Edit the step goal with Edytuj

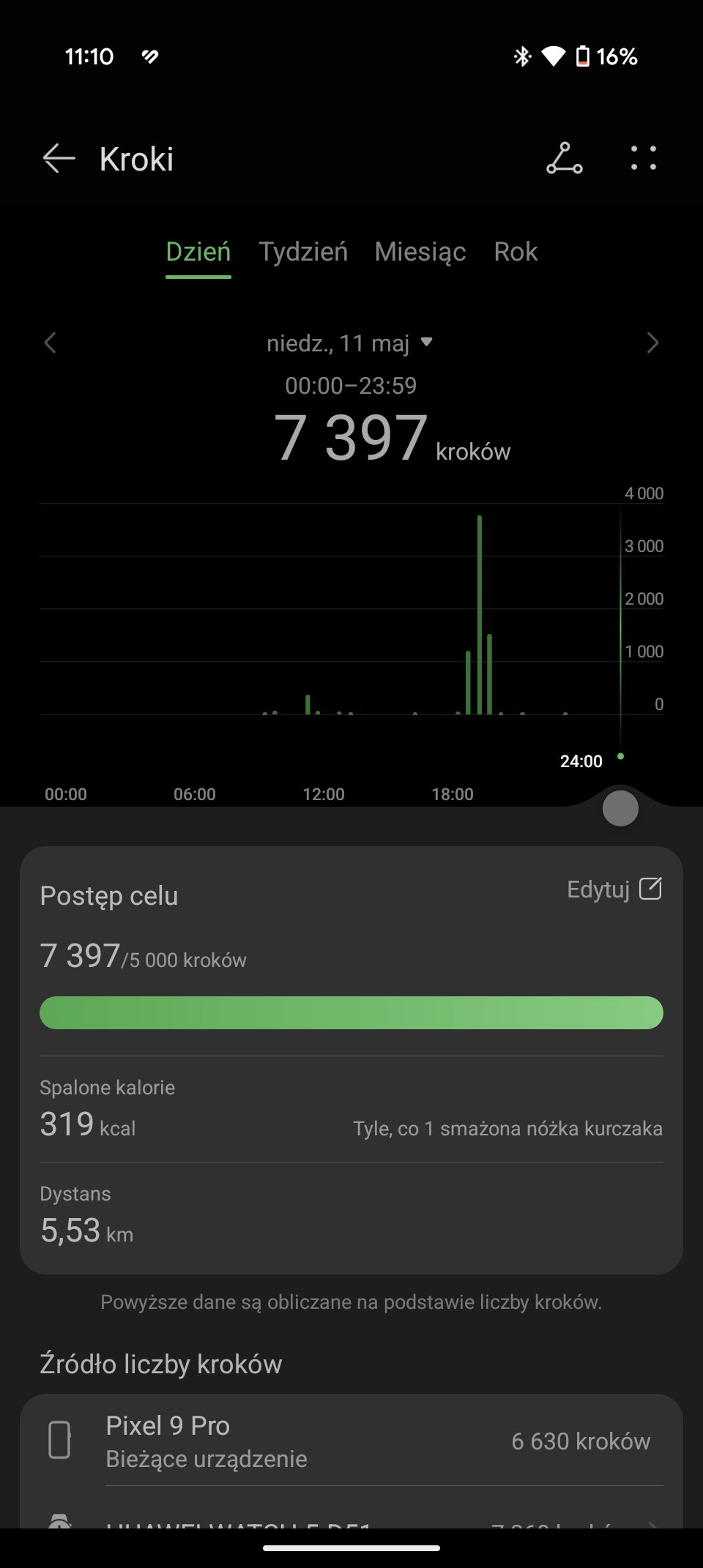[x=614, y=889]
